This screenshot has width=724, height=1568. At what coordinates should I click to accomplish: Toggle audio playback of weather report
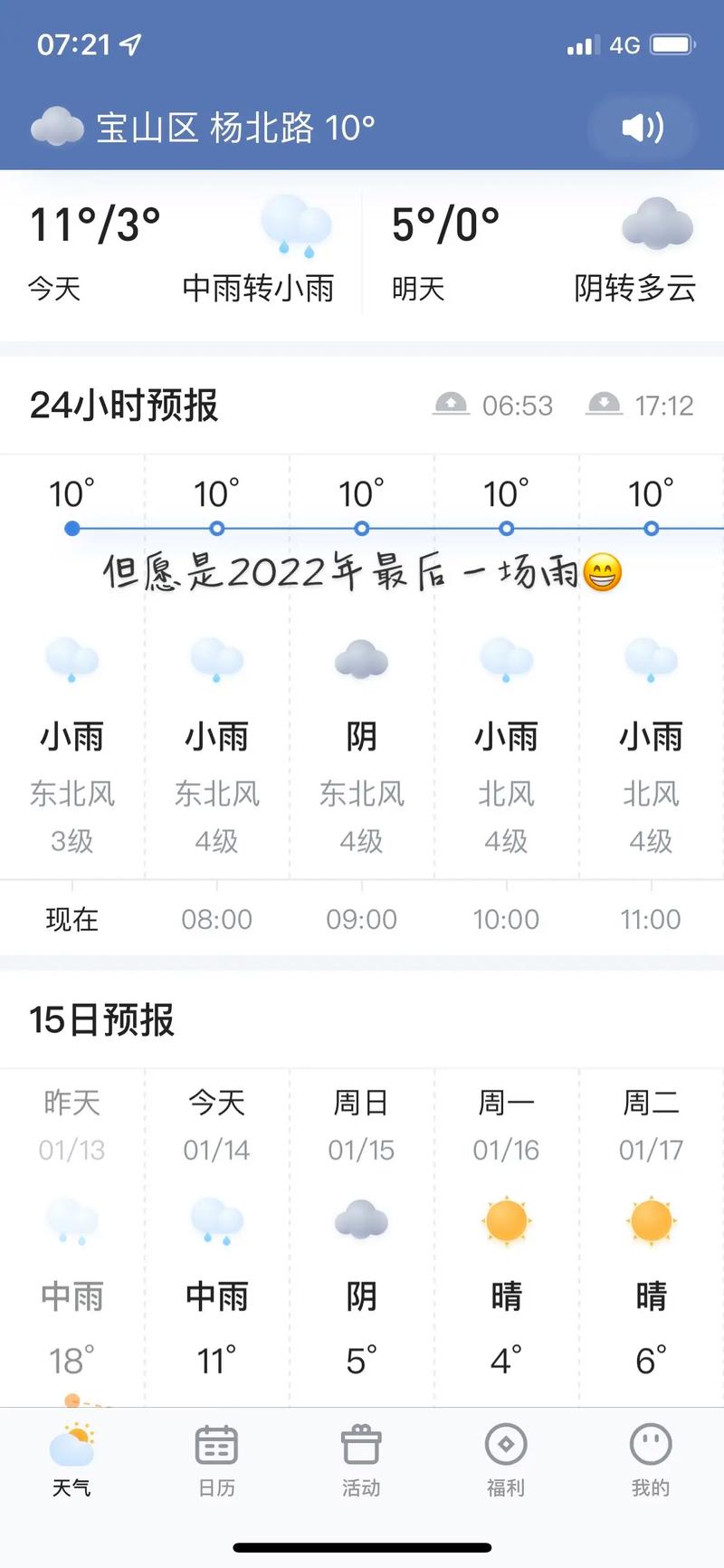[x=641, y=128]
